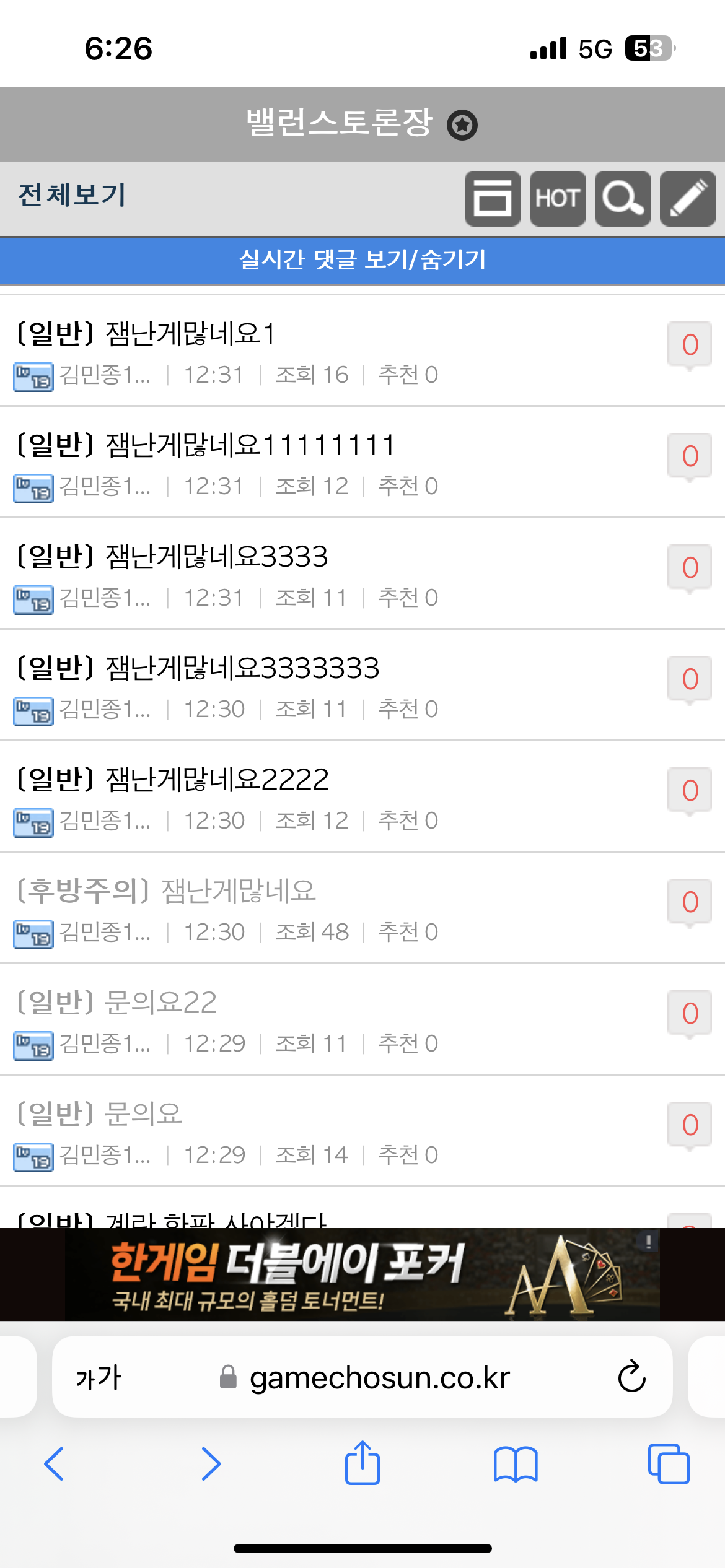Open the board search magnifier

(622, 199)
